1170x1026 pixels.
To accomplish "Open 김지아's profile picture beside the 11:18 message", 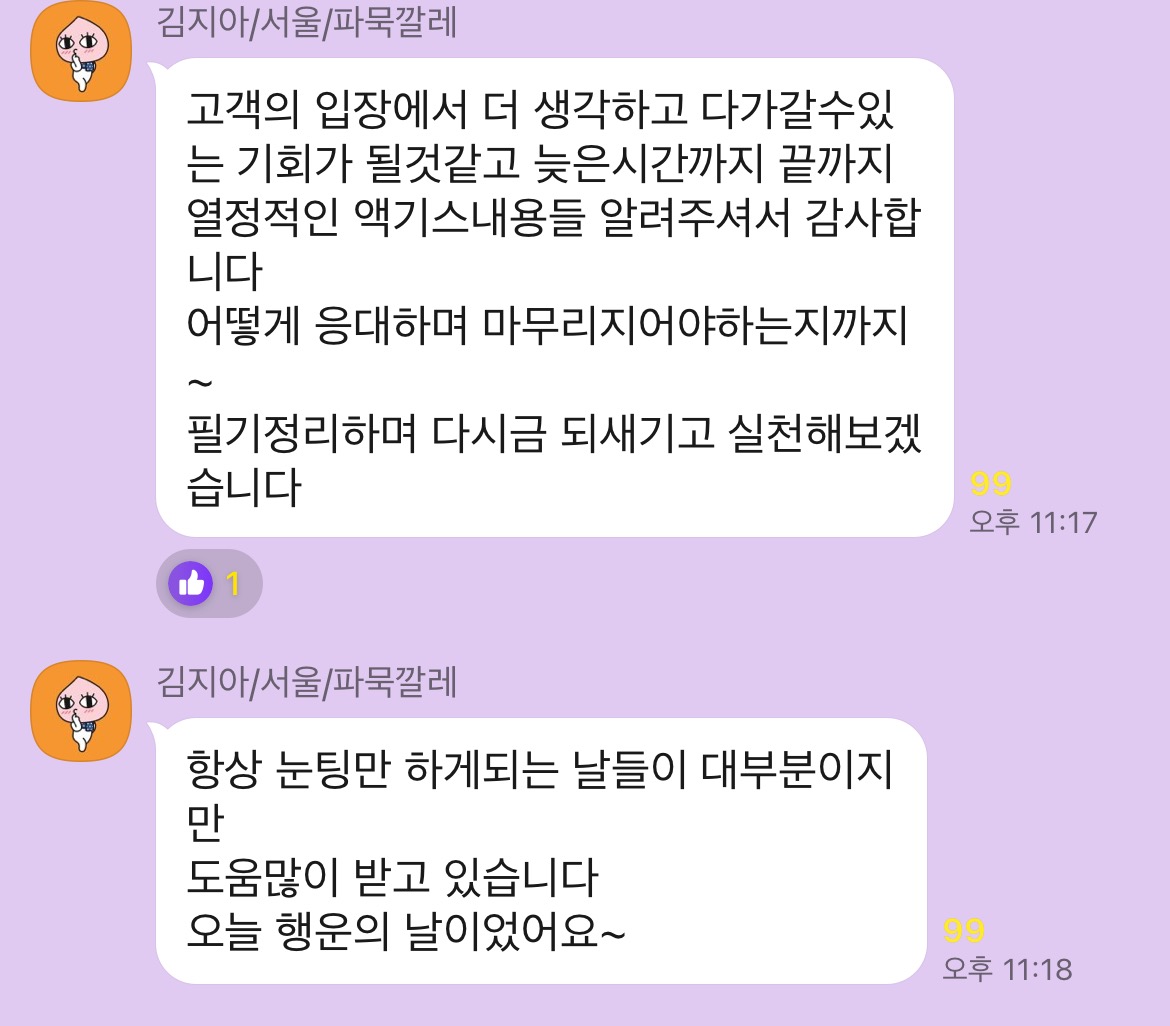I will [81, 710].
